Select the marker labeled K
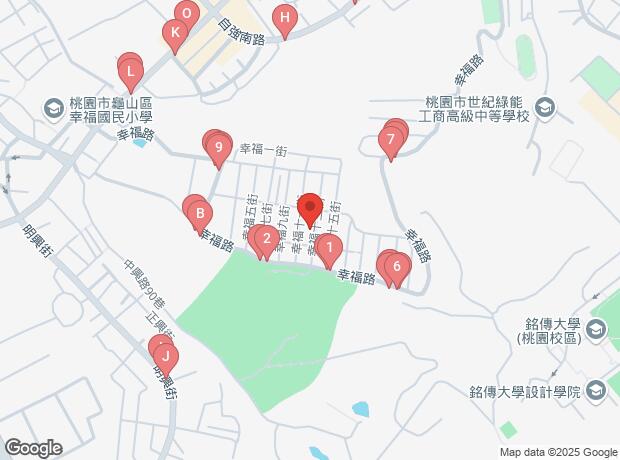This screenshot has height=460, width=620. click(175, 33)
